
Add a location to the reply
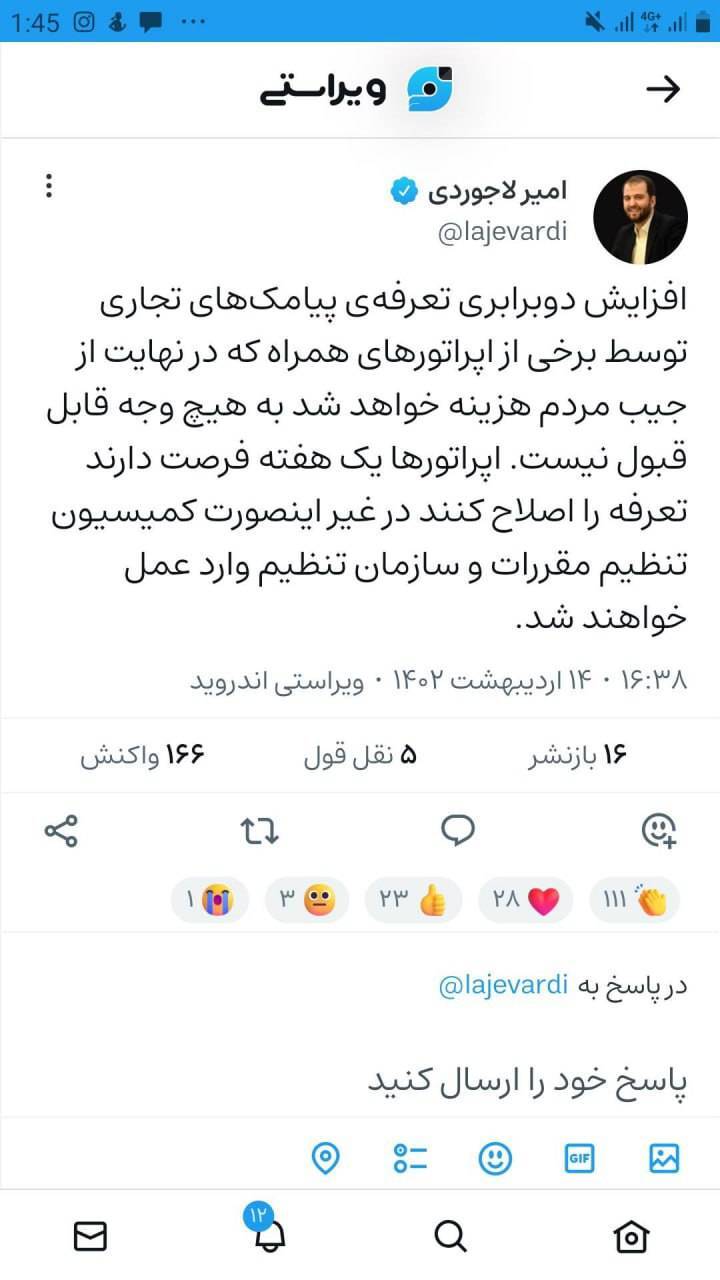[324, 1158]
